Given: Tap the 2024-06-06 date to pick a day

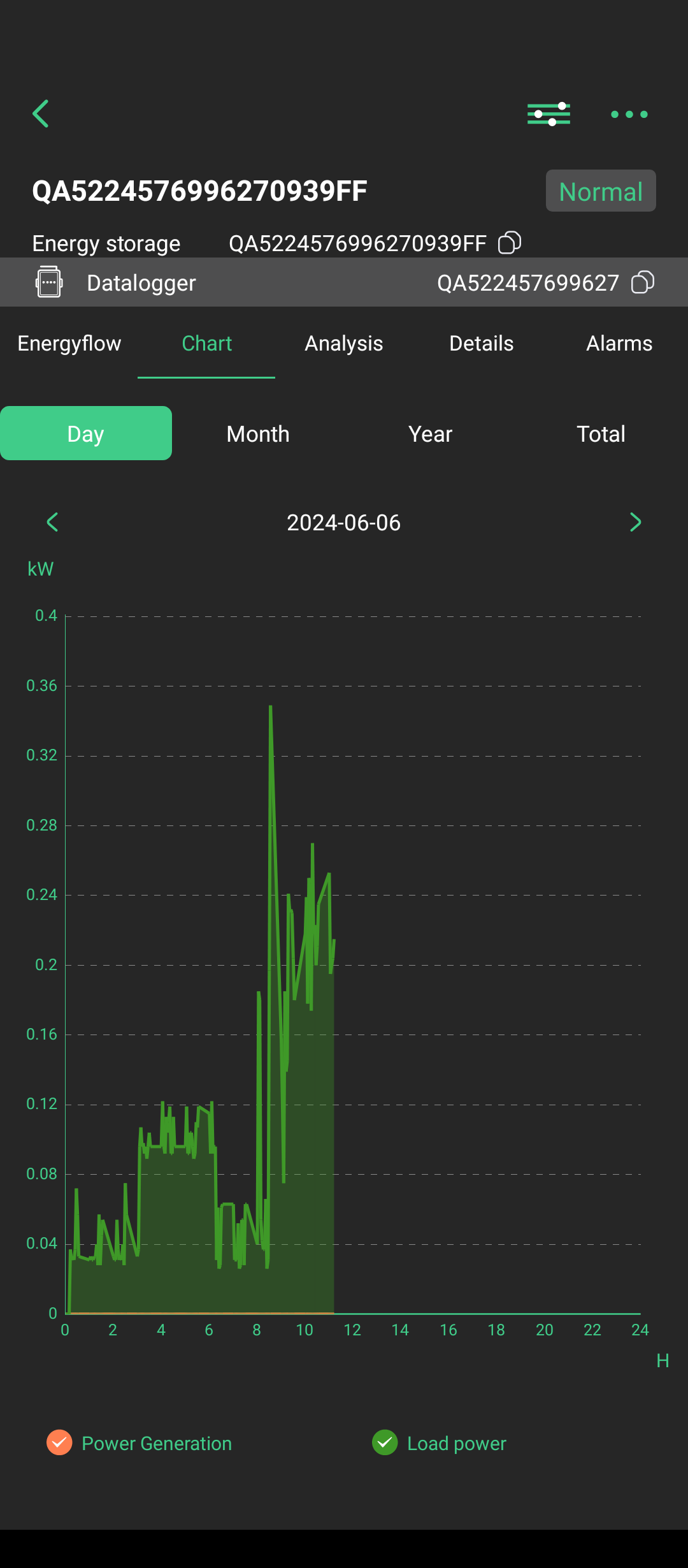Looking at the screenshot, I should 343,523.
